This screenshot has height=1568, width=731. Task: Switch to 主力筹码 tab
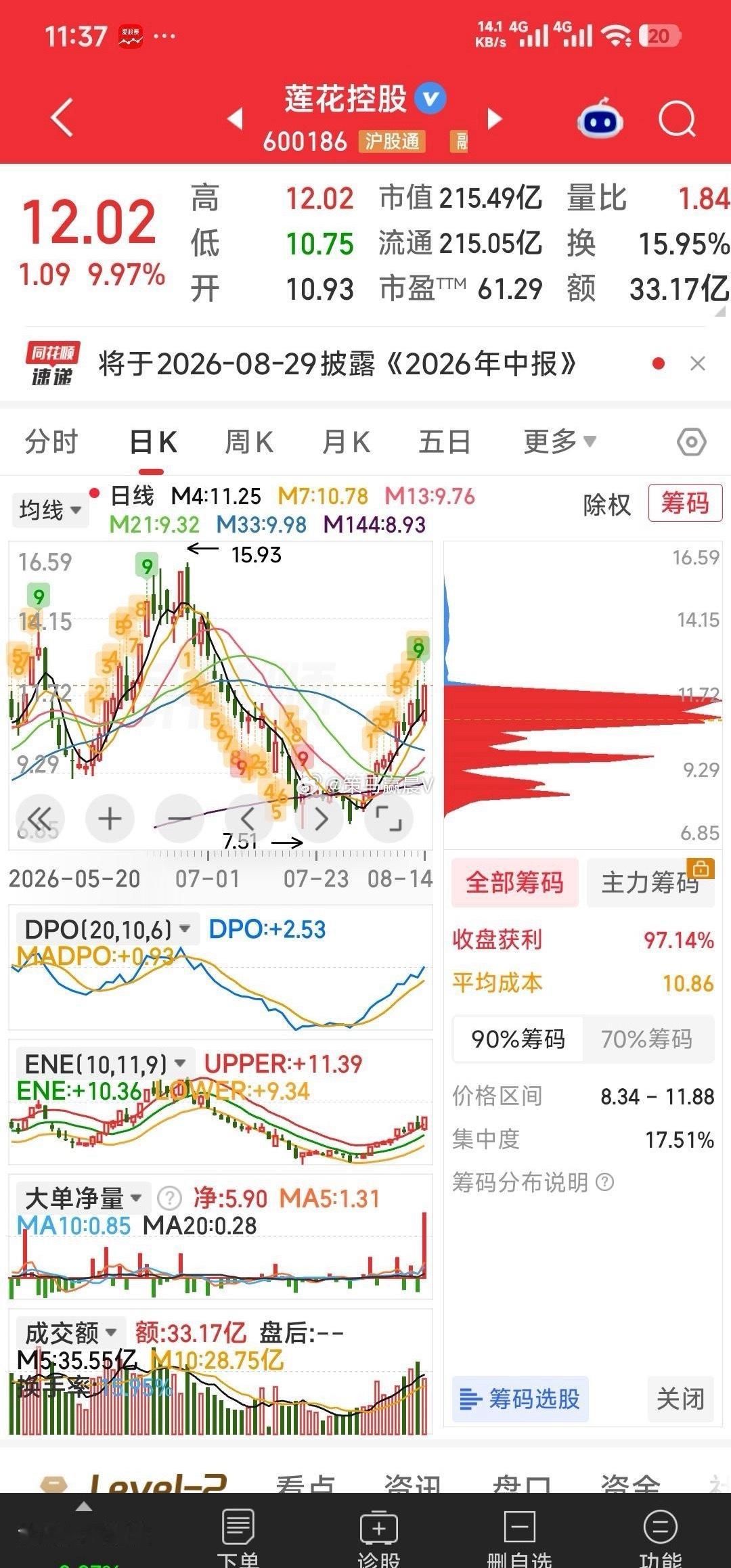coord(650,882)
